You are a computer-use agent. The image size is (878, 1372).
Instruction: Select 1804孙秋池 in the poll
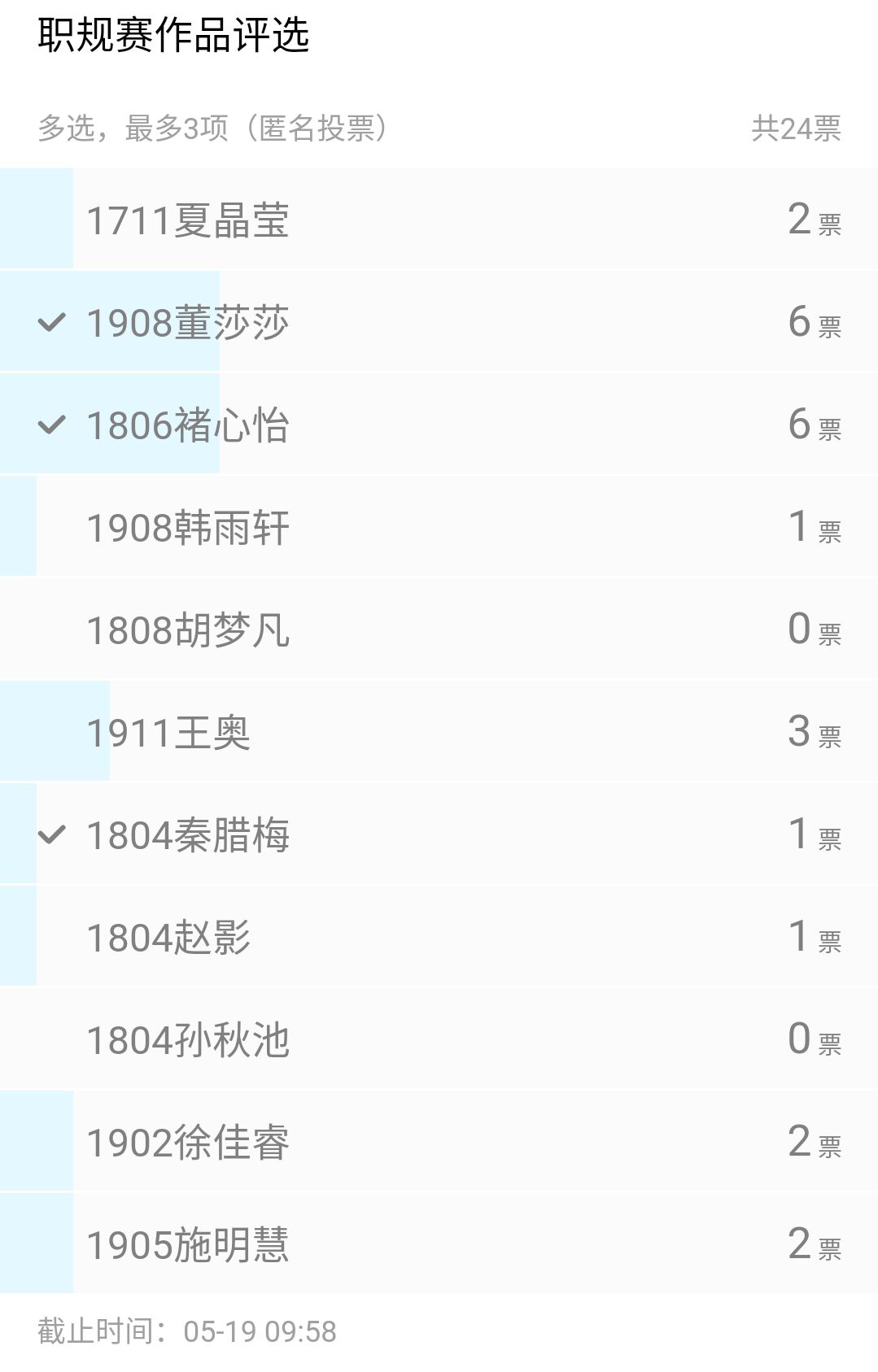(x=188, y=1039)
